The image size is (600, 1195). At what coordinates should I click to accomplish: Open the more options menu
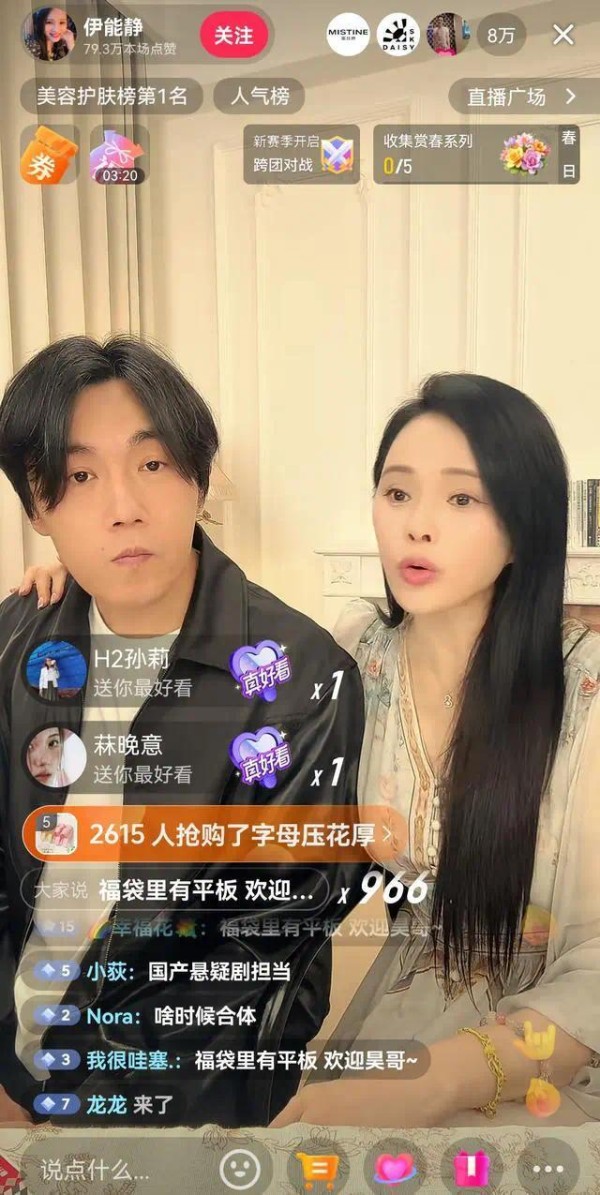pyautogui.click(x=548, y=1169)
